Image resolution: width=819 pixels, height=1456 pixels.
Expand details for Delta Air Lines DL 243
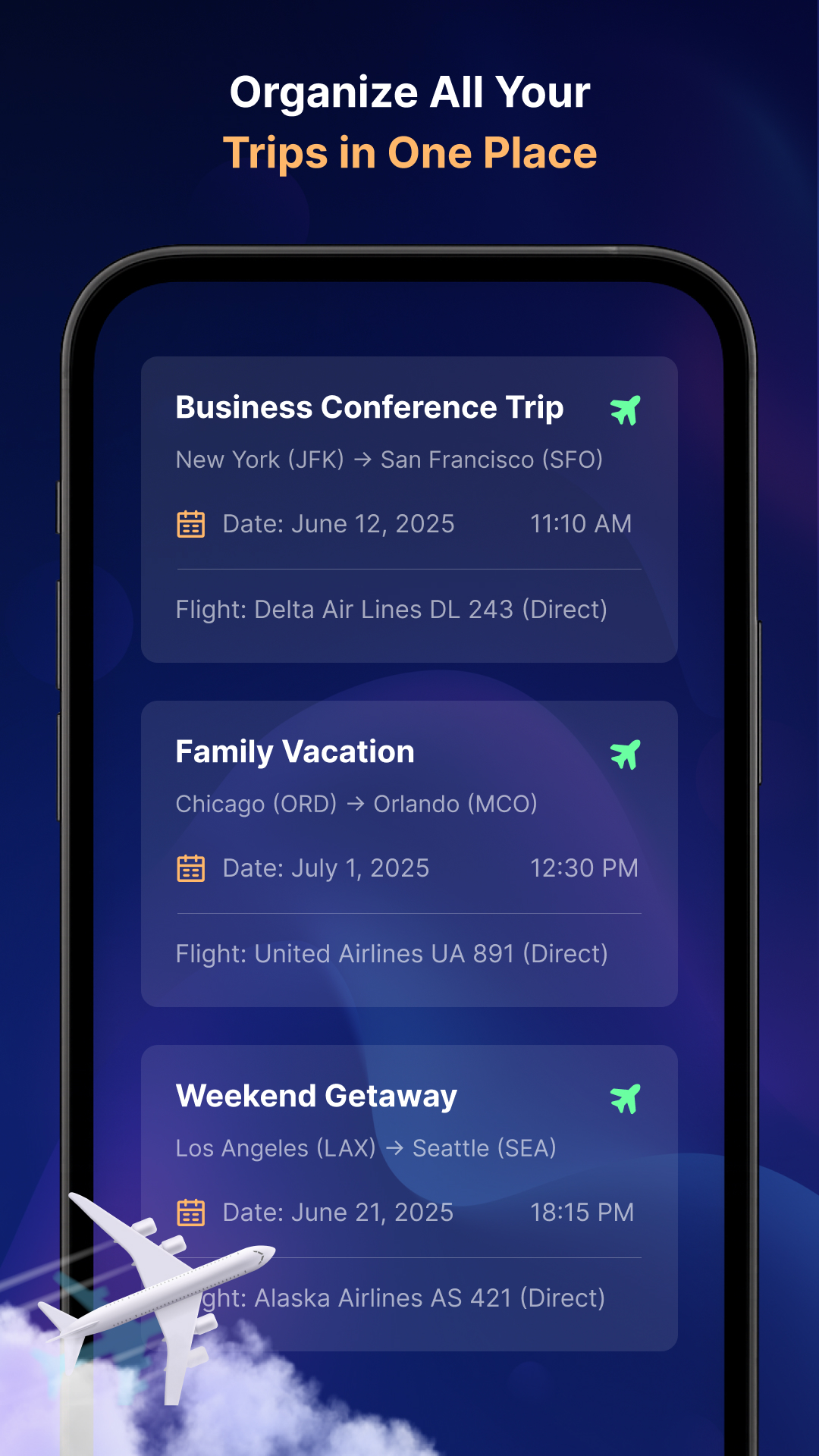pyautogui.click(x=391, y=609)
